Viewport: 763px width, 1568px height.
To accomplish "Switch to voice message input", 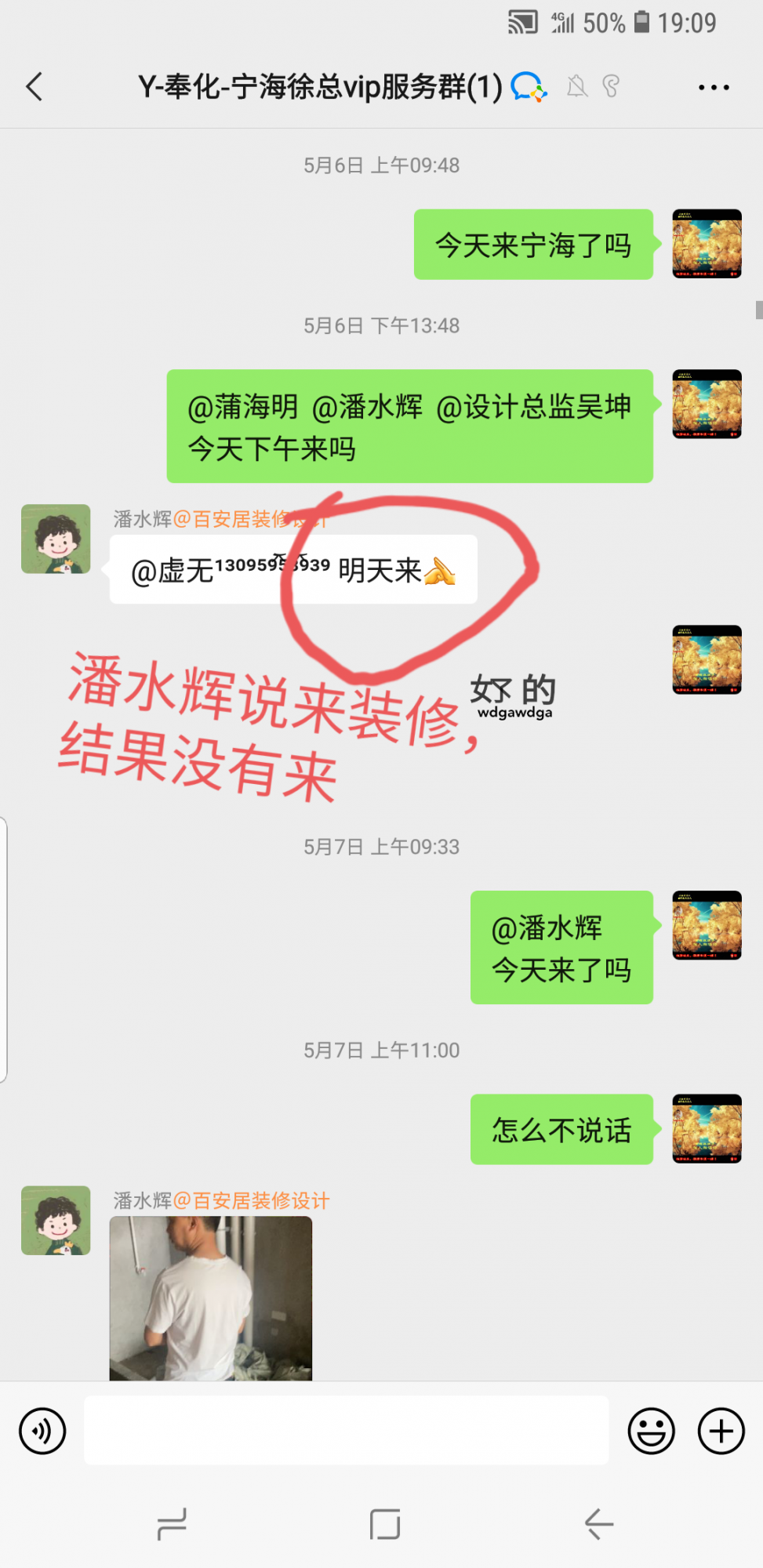I will pyautogui.click(x=42, y=1431).
